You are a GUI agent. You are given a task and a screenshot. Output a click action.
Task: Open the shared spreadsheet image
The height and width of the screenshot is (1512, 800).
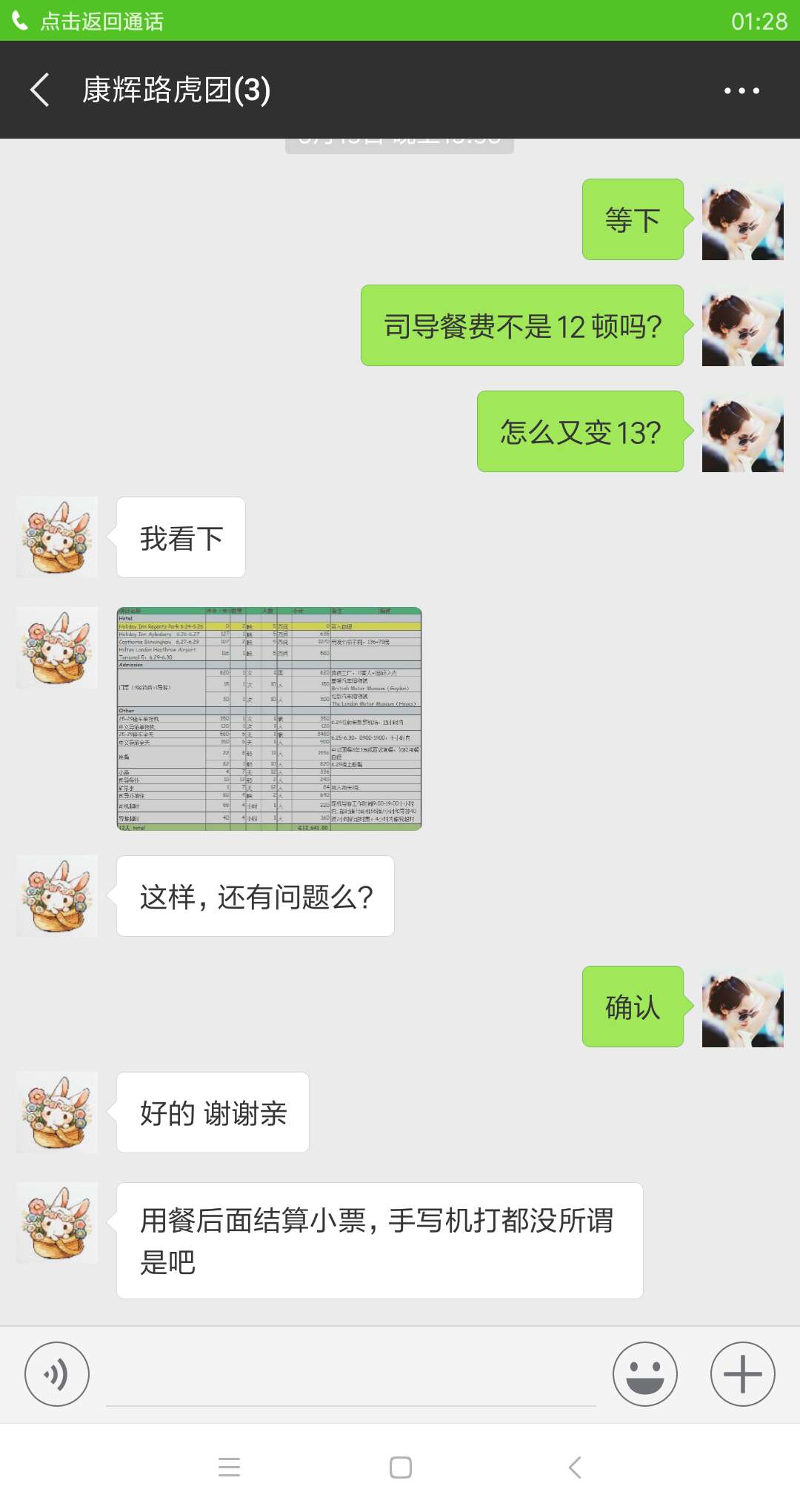click(269, 718)
